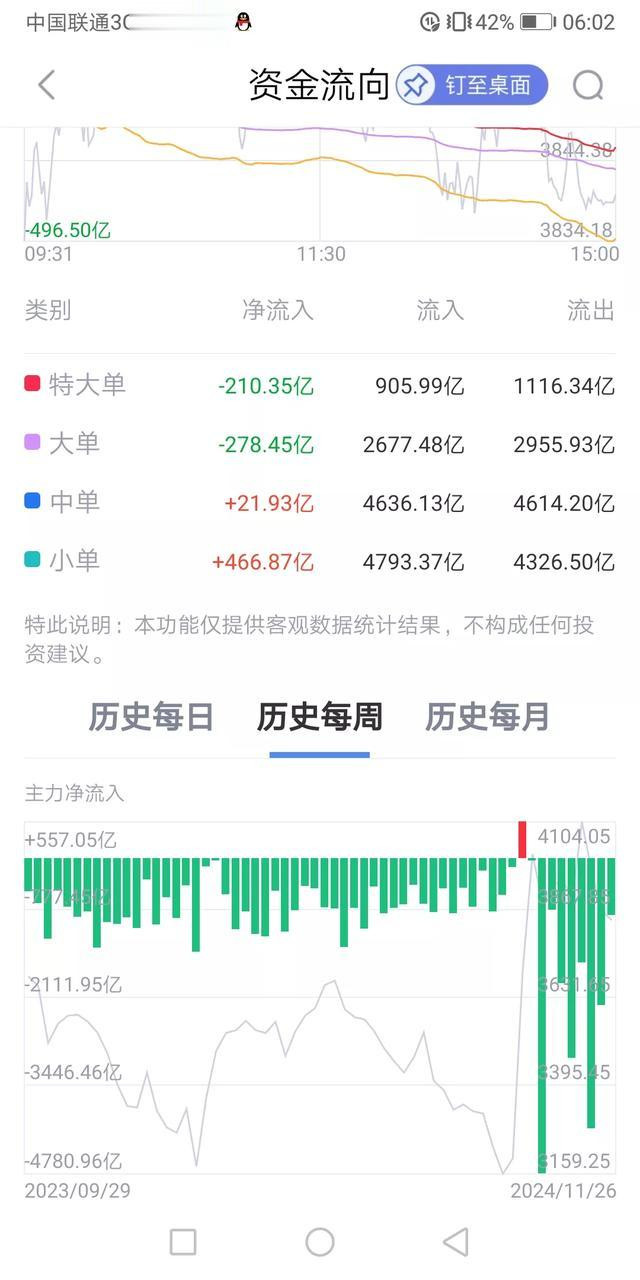
Task: Select the 历史每周 tab
Action: (x=319, y=716)
